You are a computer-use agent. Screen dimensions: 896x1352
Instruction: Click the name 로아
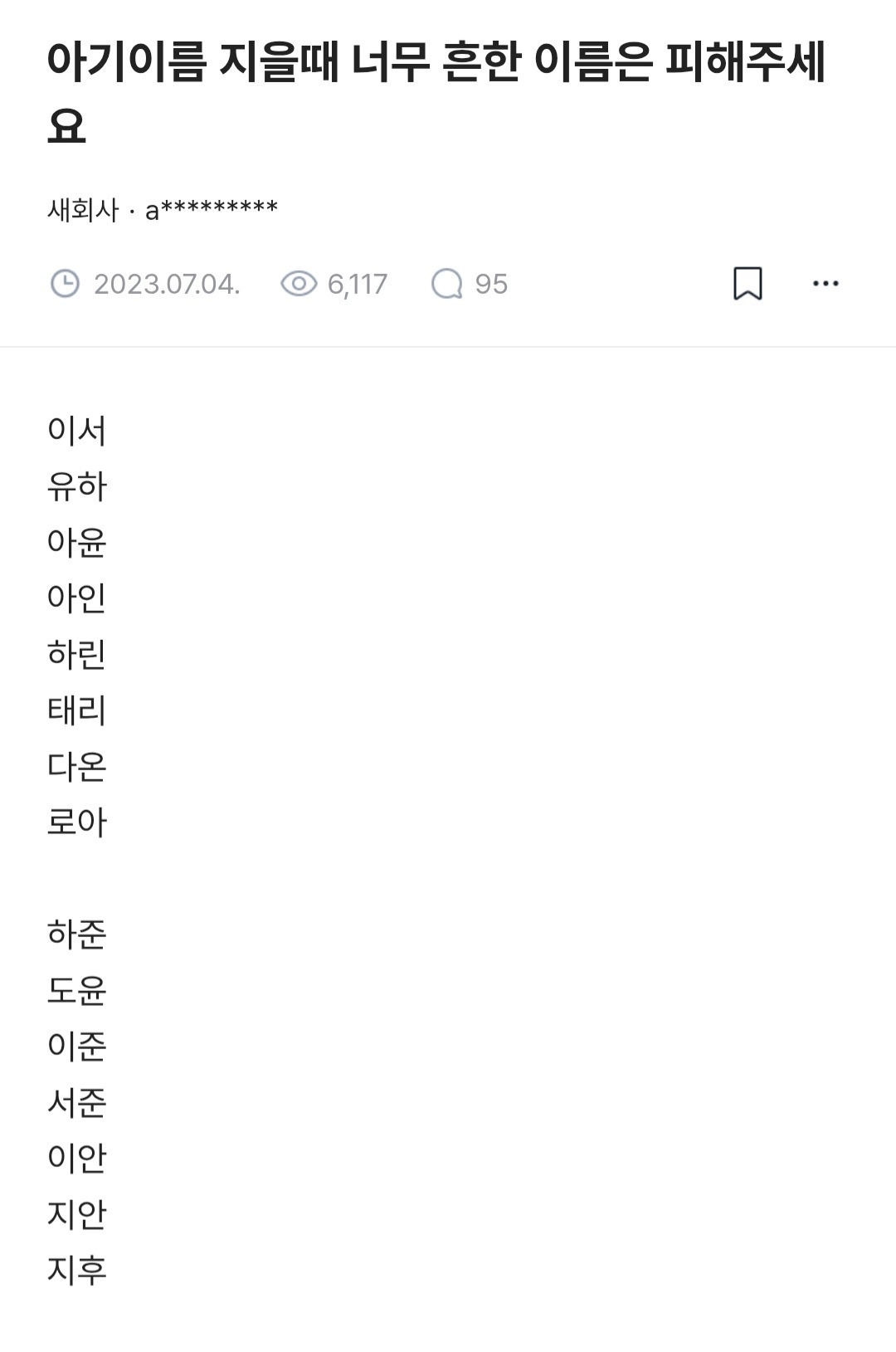[x=75, y=823]
